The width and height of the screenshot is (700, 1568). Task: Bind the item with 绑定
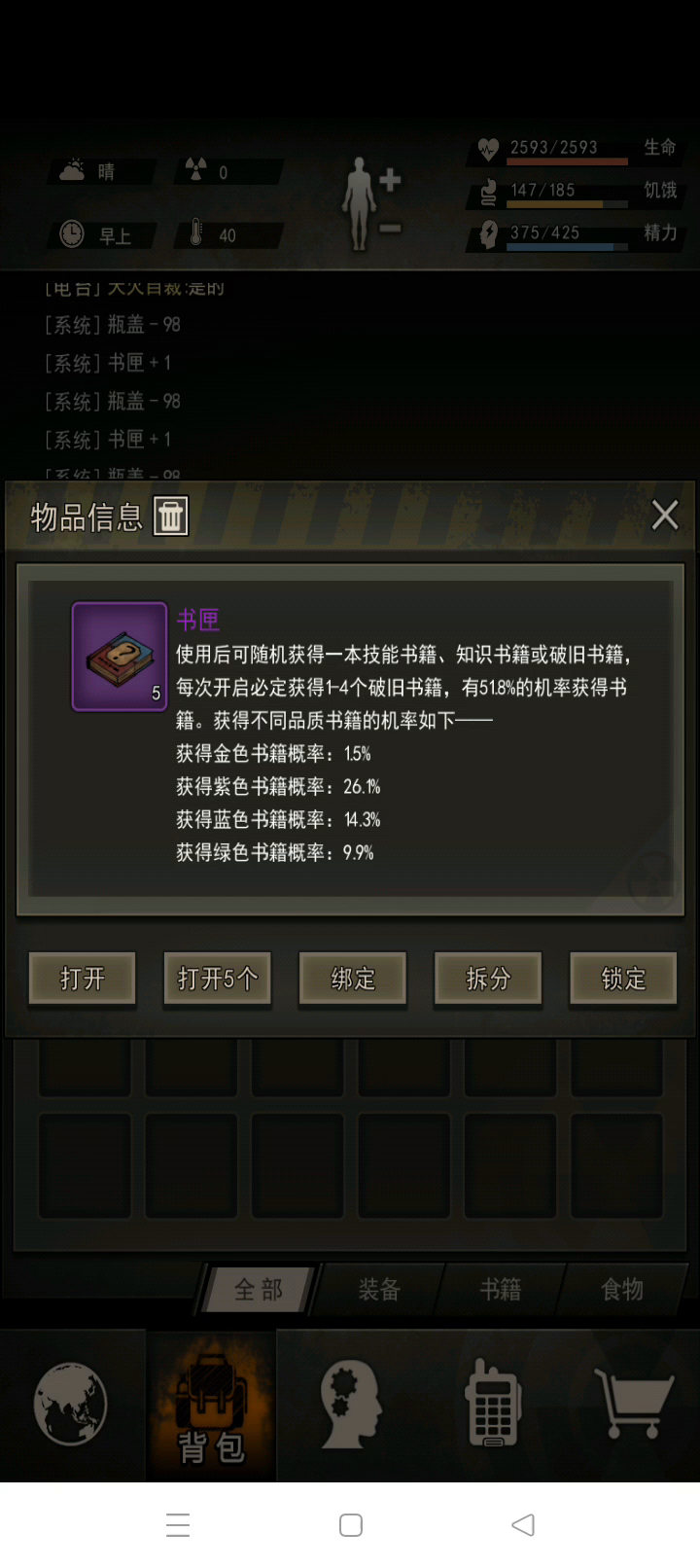(353, 979)
